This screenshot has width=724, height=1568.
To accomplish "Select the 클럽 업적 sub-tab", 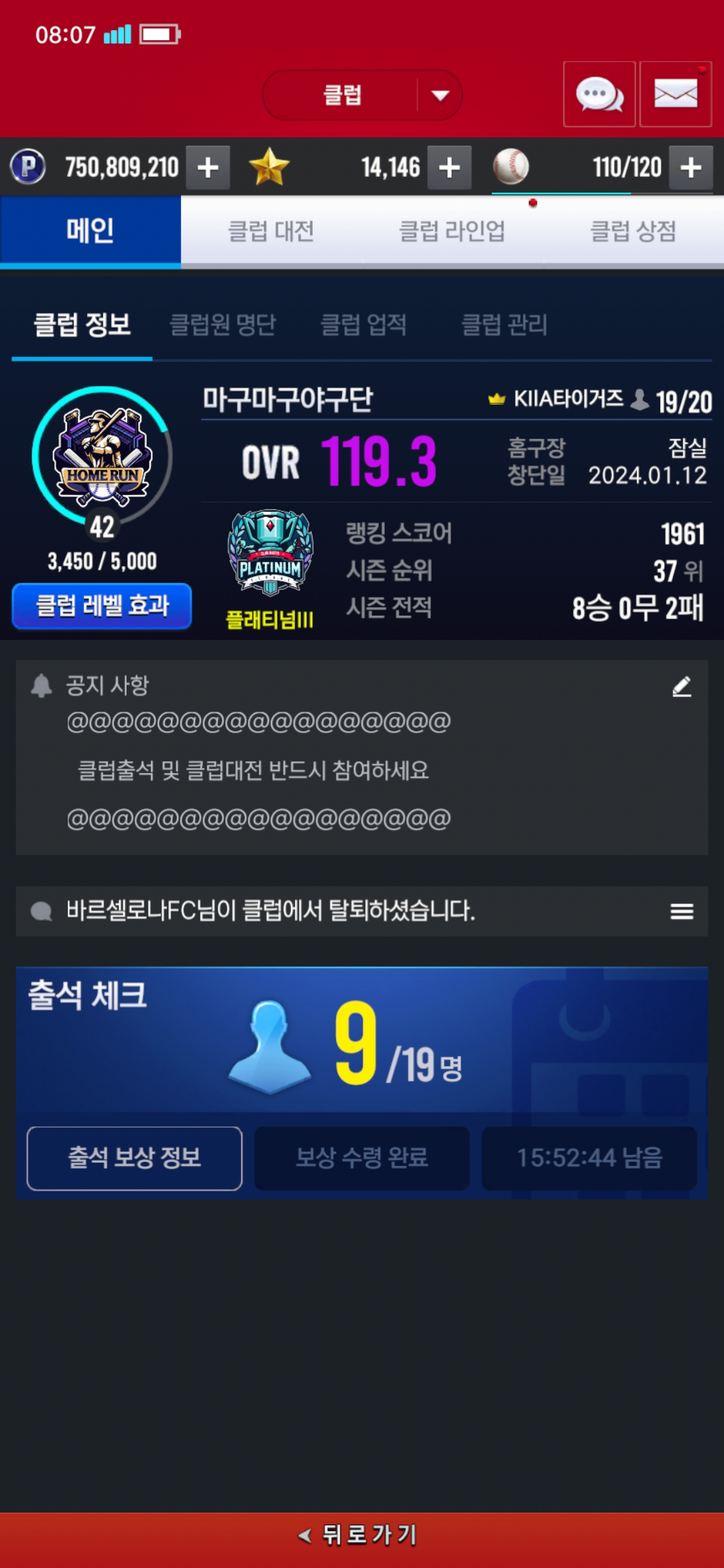I will (364, 325).
